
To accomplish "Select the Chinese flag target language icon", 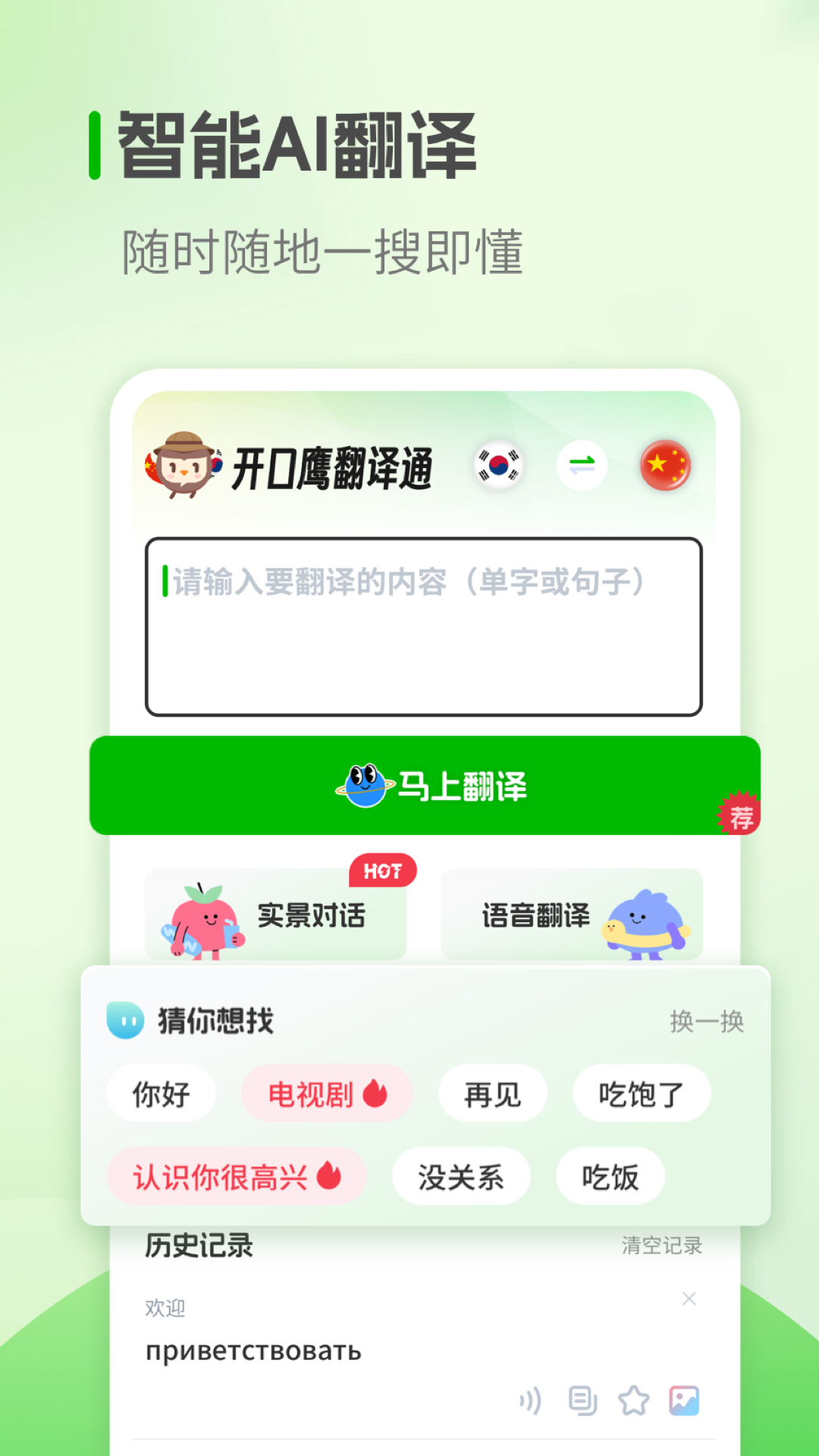I will [x=665, y=466].
